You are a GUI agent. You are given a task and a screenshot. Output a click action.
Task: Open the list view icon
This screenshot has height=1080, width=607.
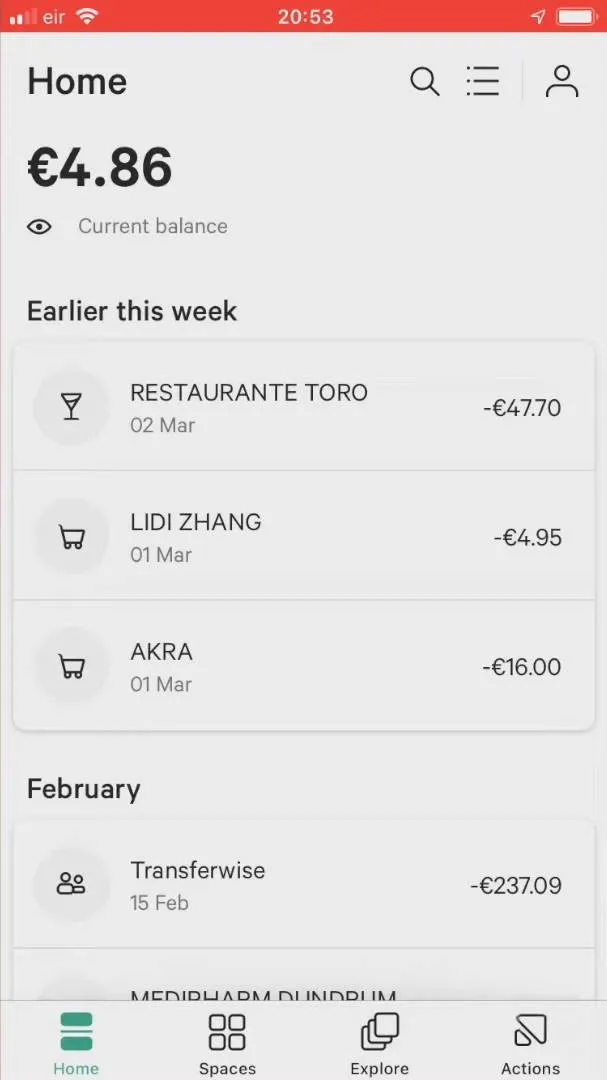(x=482, y=81)
